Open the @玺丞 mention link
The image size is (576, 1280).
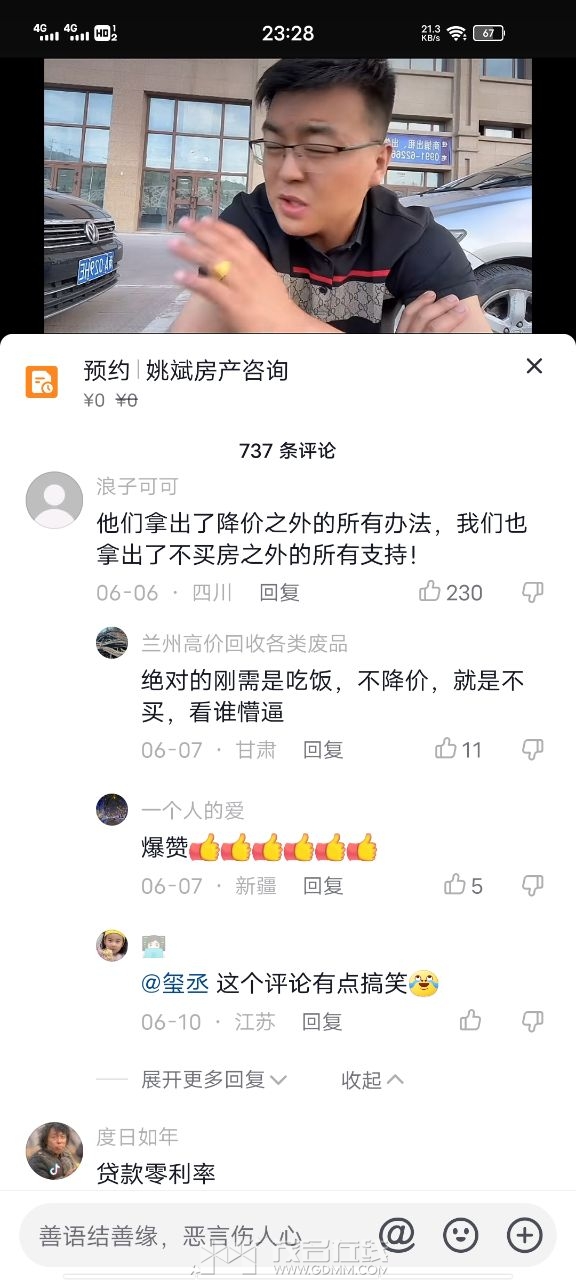[175, 984]
